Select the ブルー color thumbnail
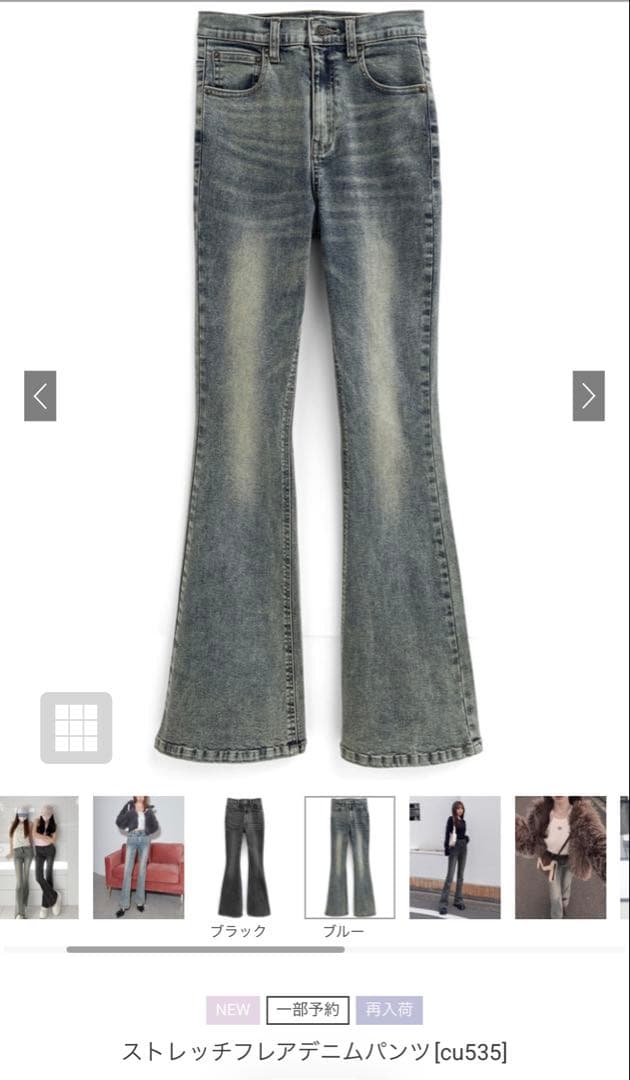630x1080 pixels. [x=349, y=857]
